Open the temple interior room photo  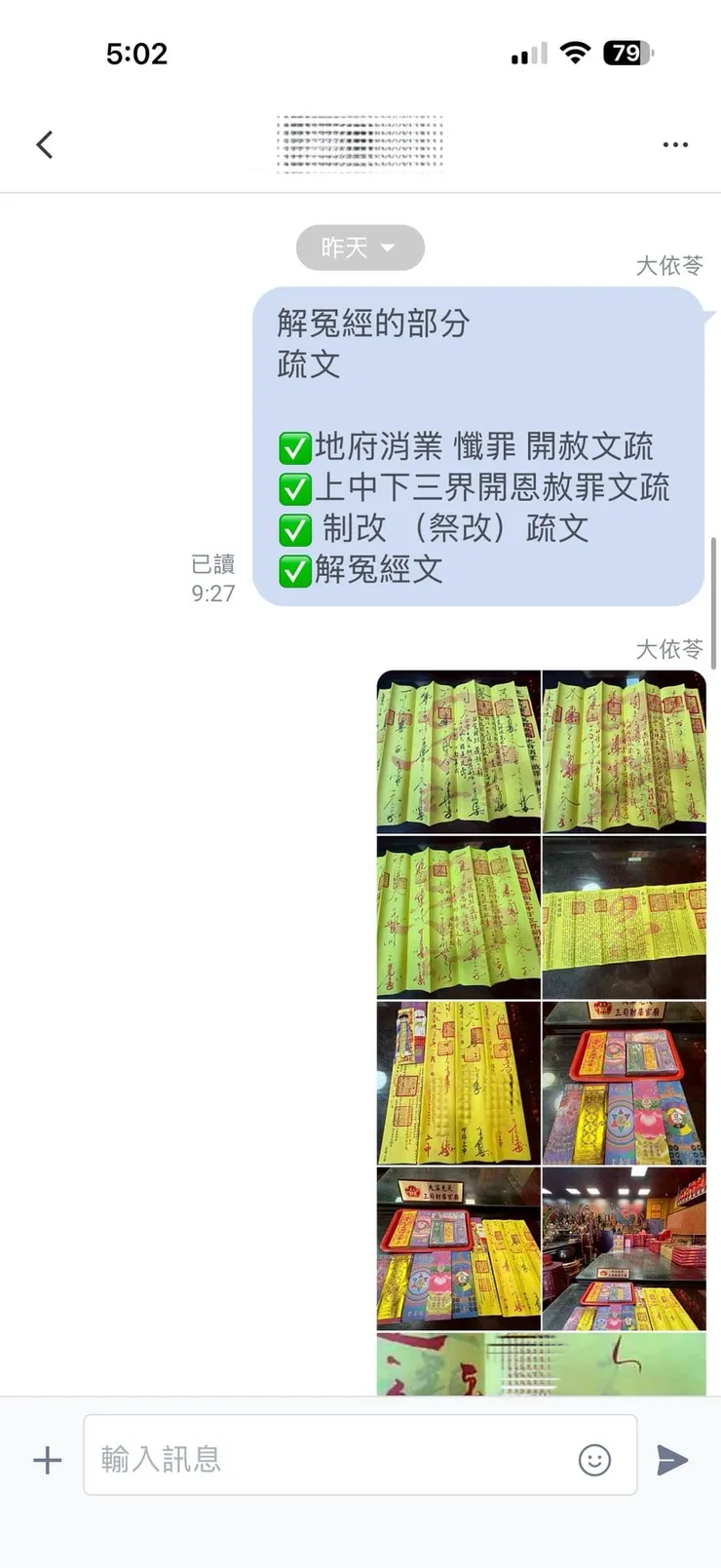(625, 1247)
